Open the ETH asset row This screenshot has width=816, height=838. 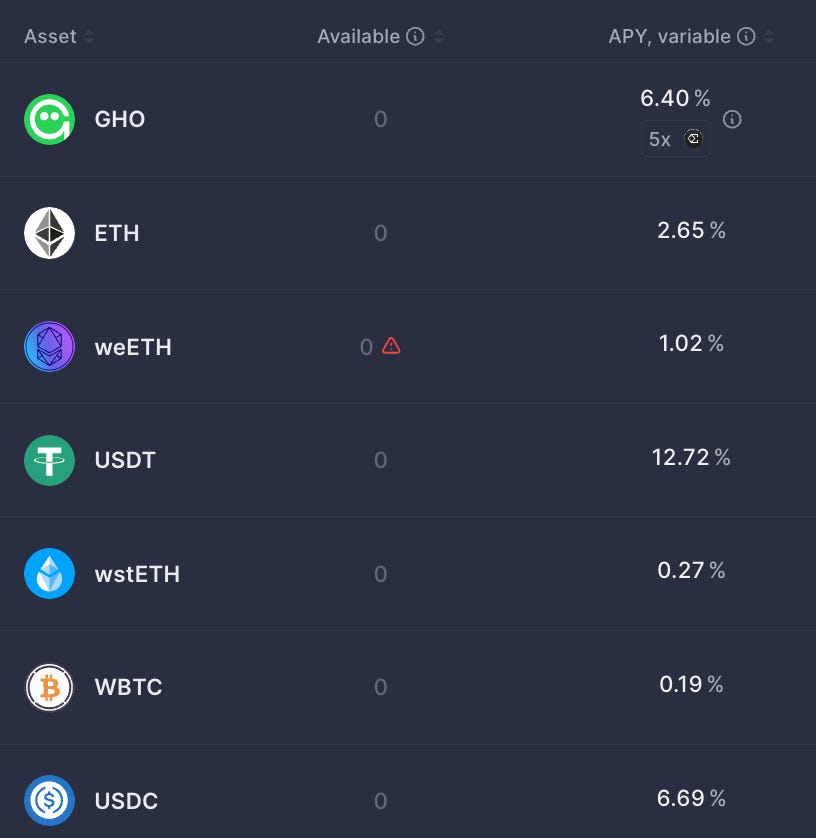tap(116, 233)
